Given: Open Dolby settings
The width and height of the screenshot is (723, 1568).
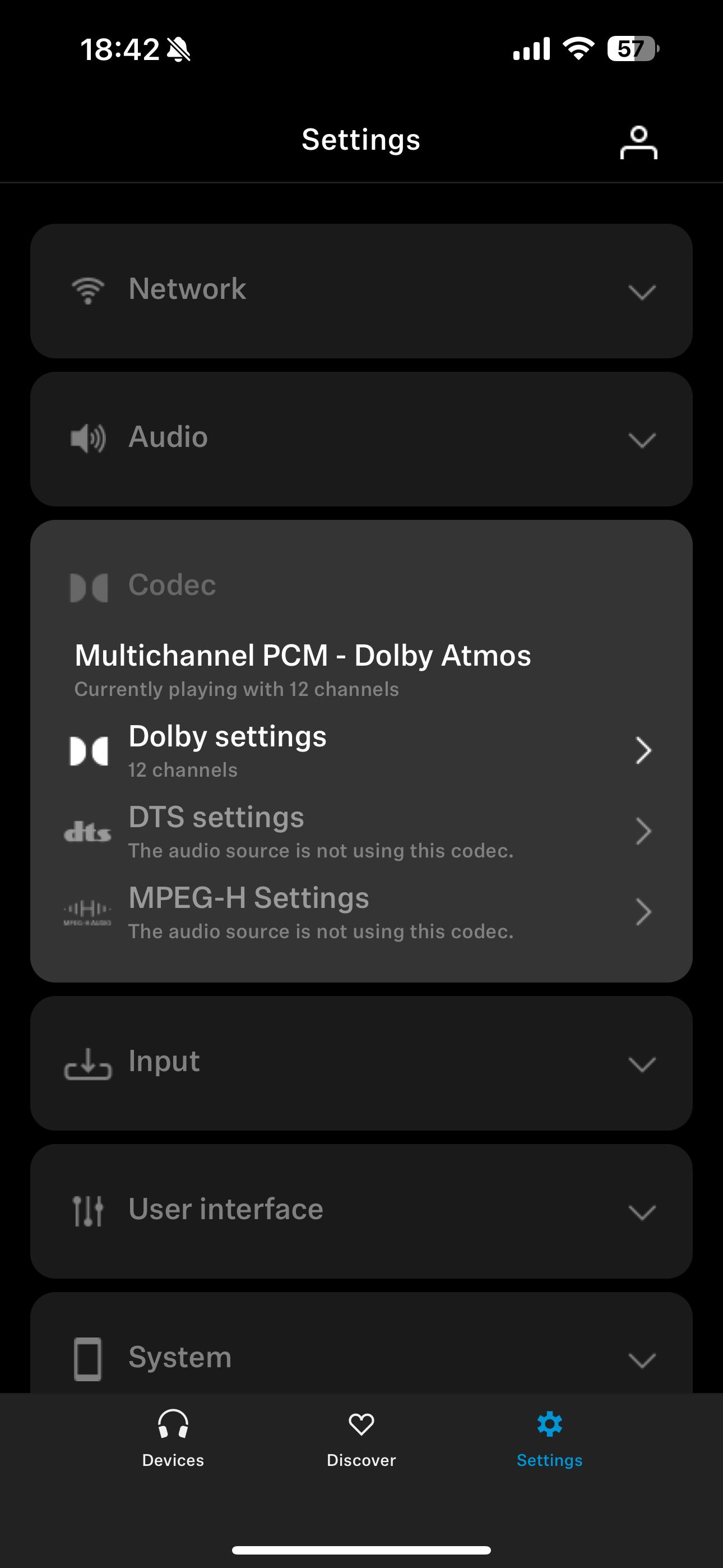Looking at the screenshot, I should [361, 750].
